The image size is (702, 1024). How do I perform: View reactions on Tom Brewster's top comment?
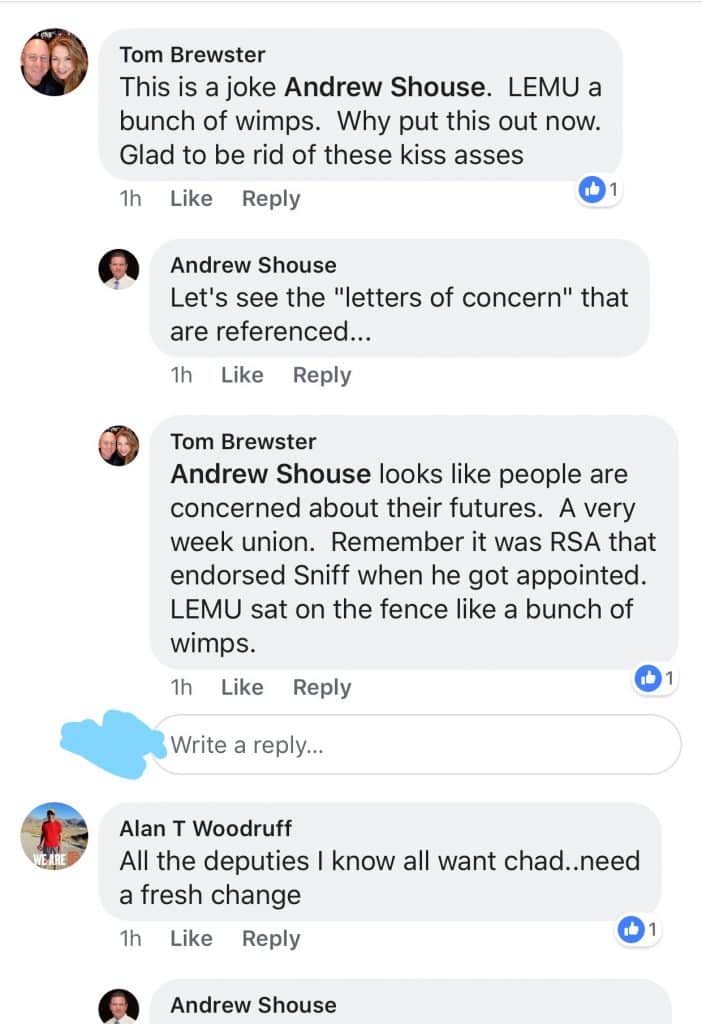click(x=600, y=188)
